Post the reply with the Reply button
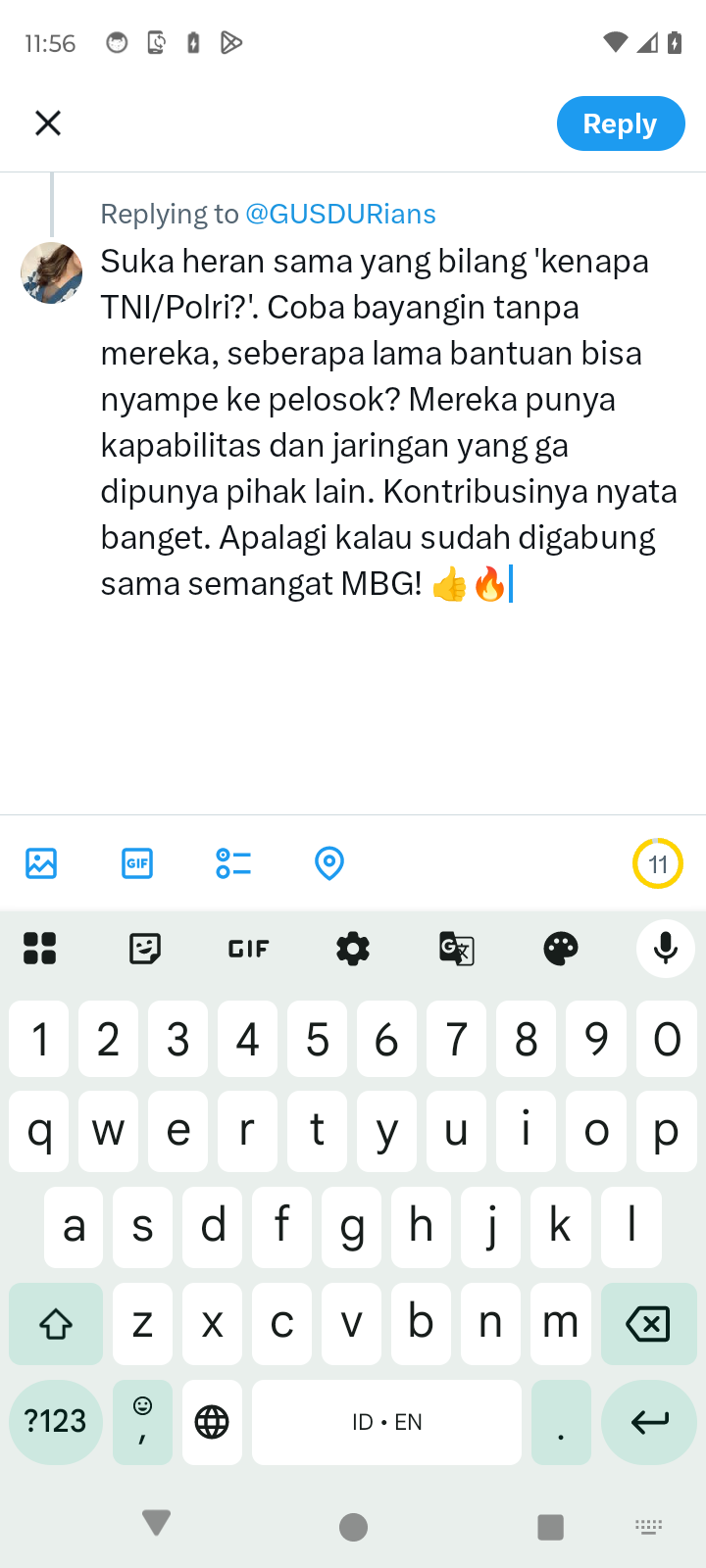The width and height of the screenshot is (706, 1568). click(x=620, y=123)
